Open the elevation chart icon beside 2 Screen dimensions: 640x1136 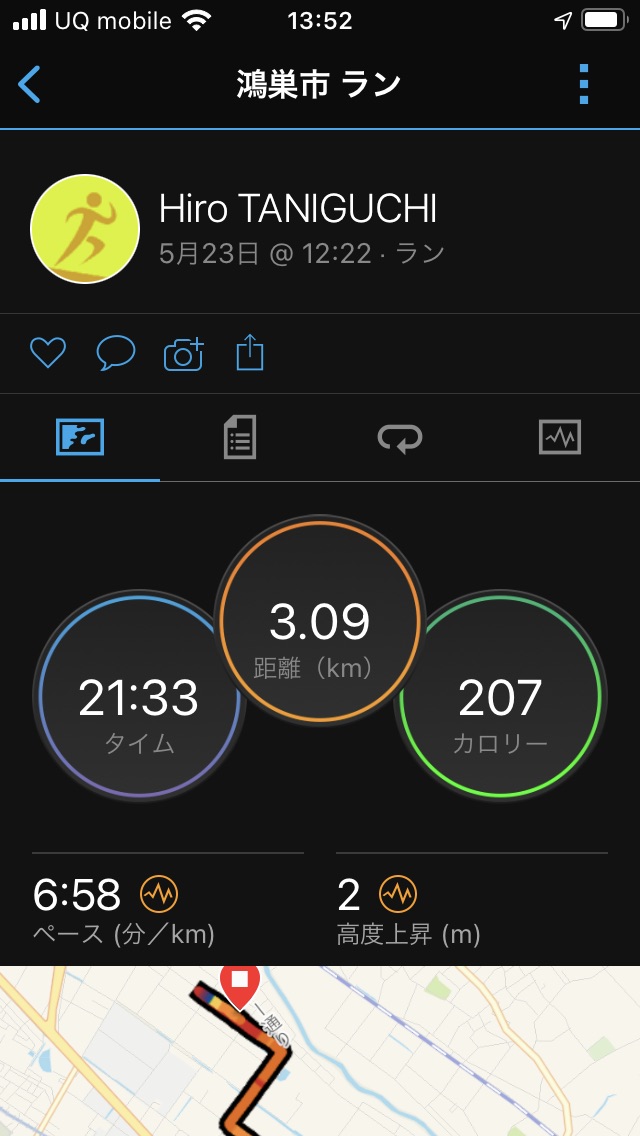point(398,894)
